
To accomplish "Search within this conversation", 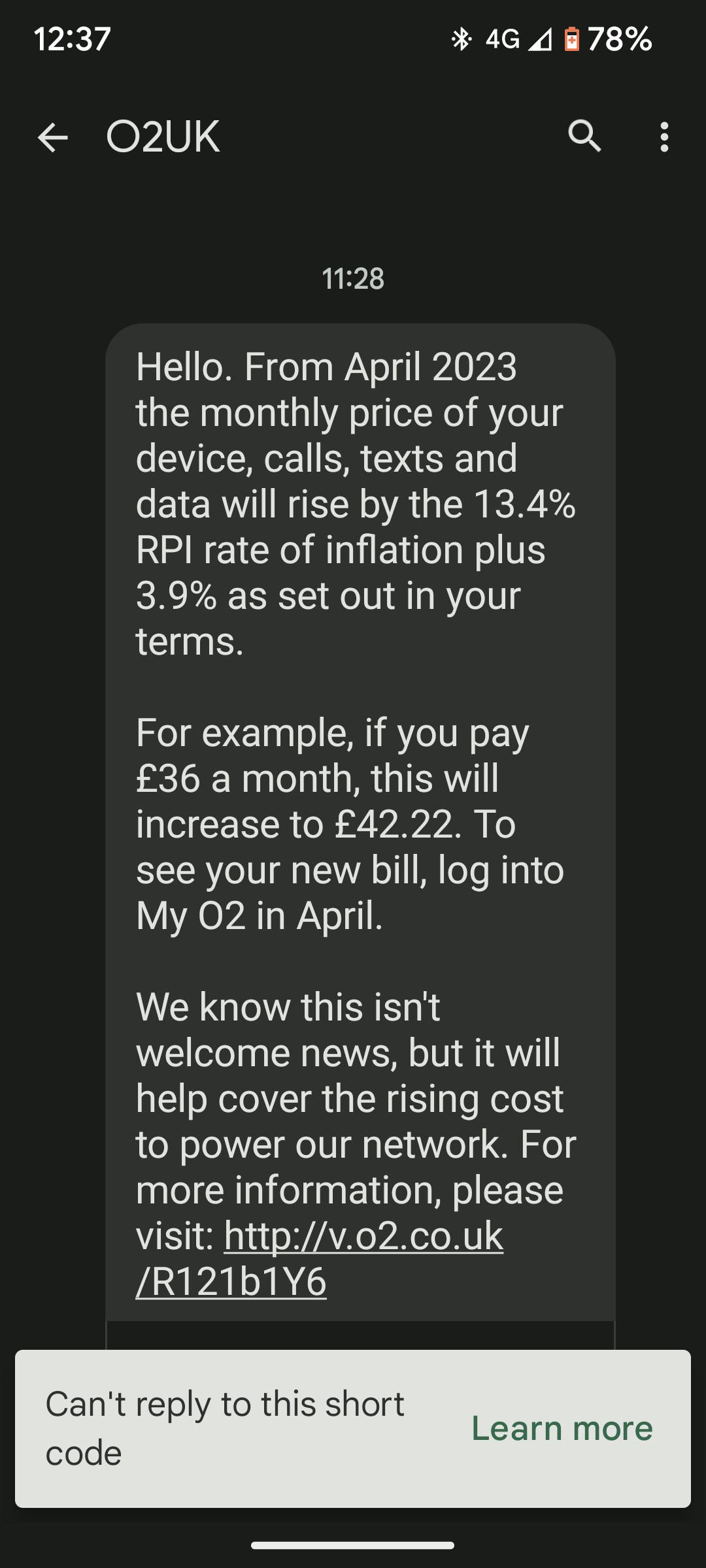I will tap(584, 137).
